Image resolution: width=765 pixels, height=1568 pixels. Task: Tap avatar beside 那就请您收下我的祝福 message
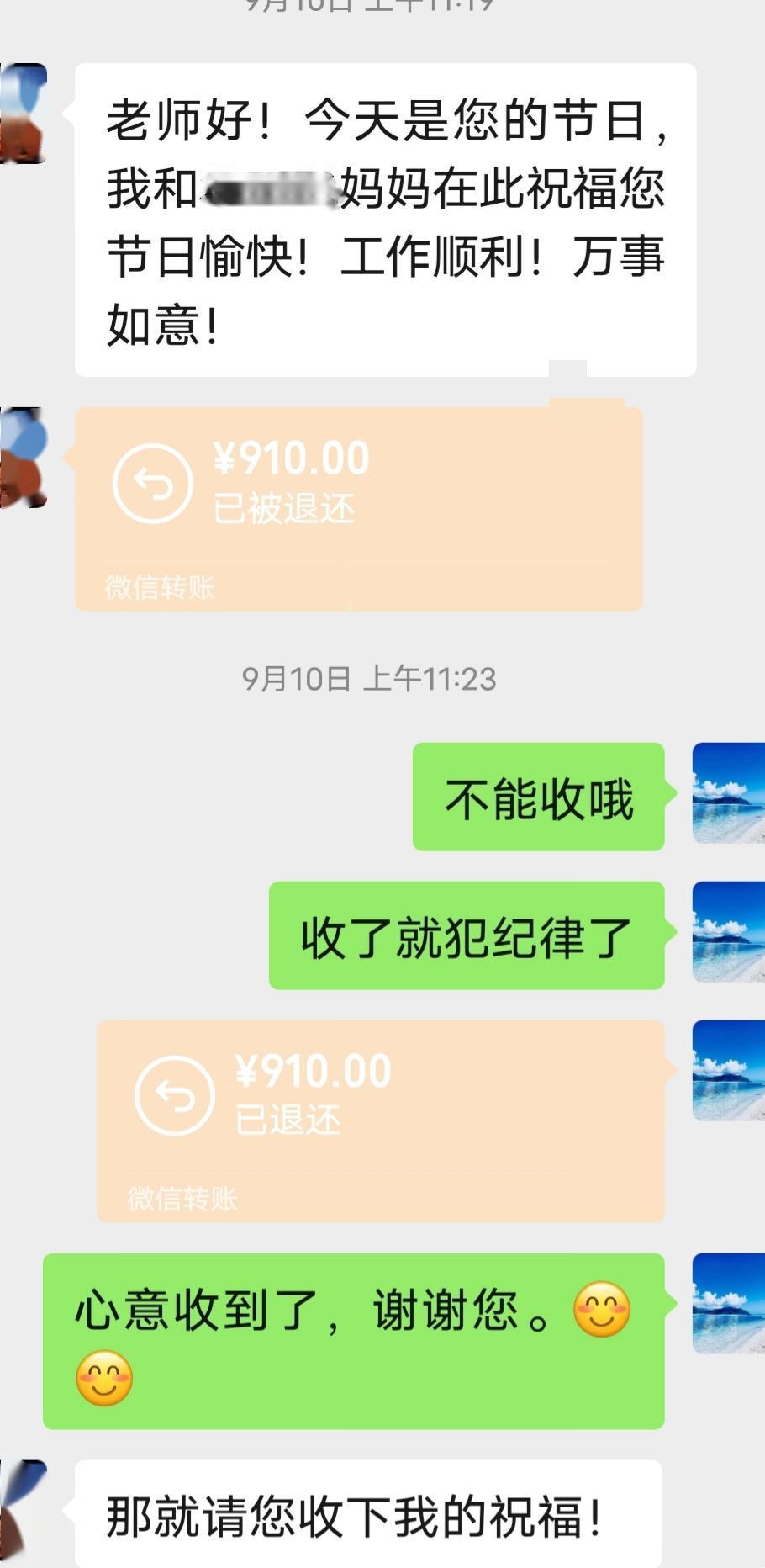click(x=24, y=1510)
